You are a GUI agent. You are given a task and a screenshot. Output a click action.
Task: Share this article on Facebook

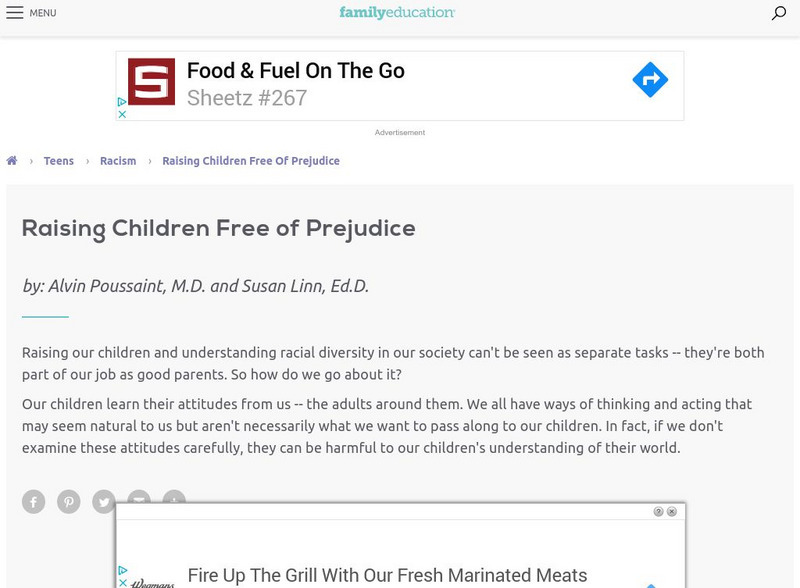(x=34, y=501)
